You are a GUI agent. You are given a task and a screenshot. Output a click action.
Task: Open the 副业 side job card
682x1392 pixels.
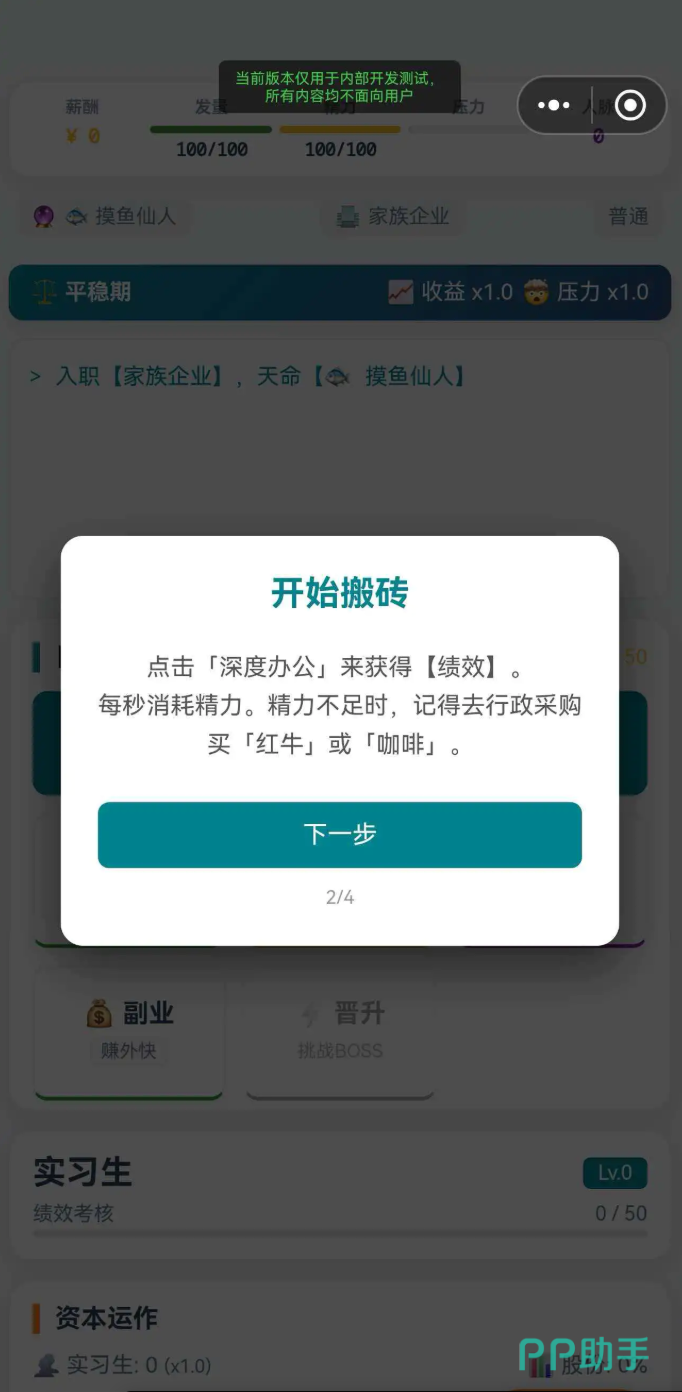129,1032
